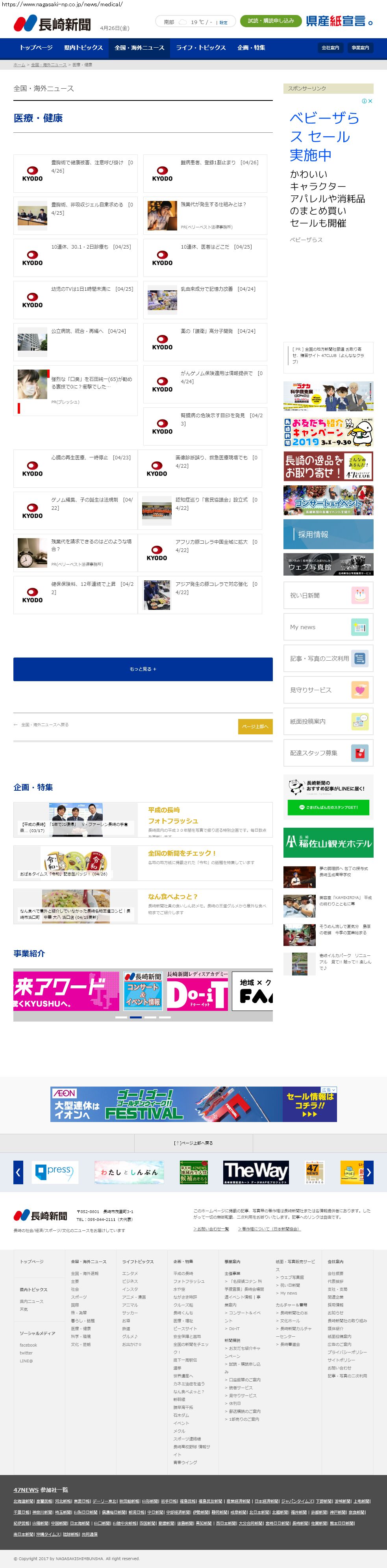387x1568 pixels.
Task: Open My news sidebar item
Action: pos(328,627)
